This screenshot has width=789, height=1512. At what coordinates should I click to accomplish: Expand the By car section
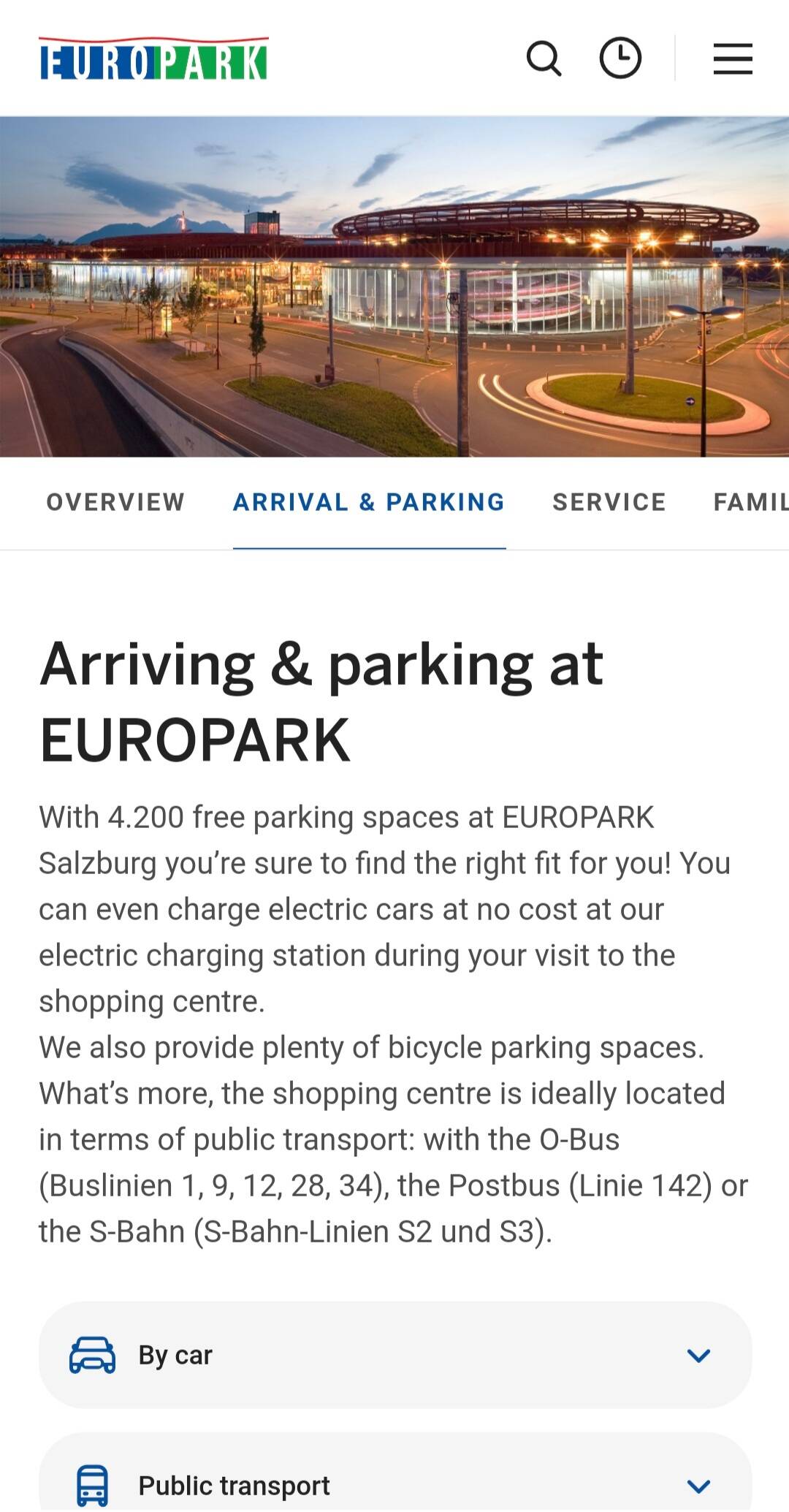[x=395, y=1355]
